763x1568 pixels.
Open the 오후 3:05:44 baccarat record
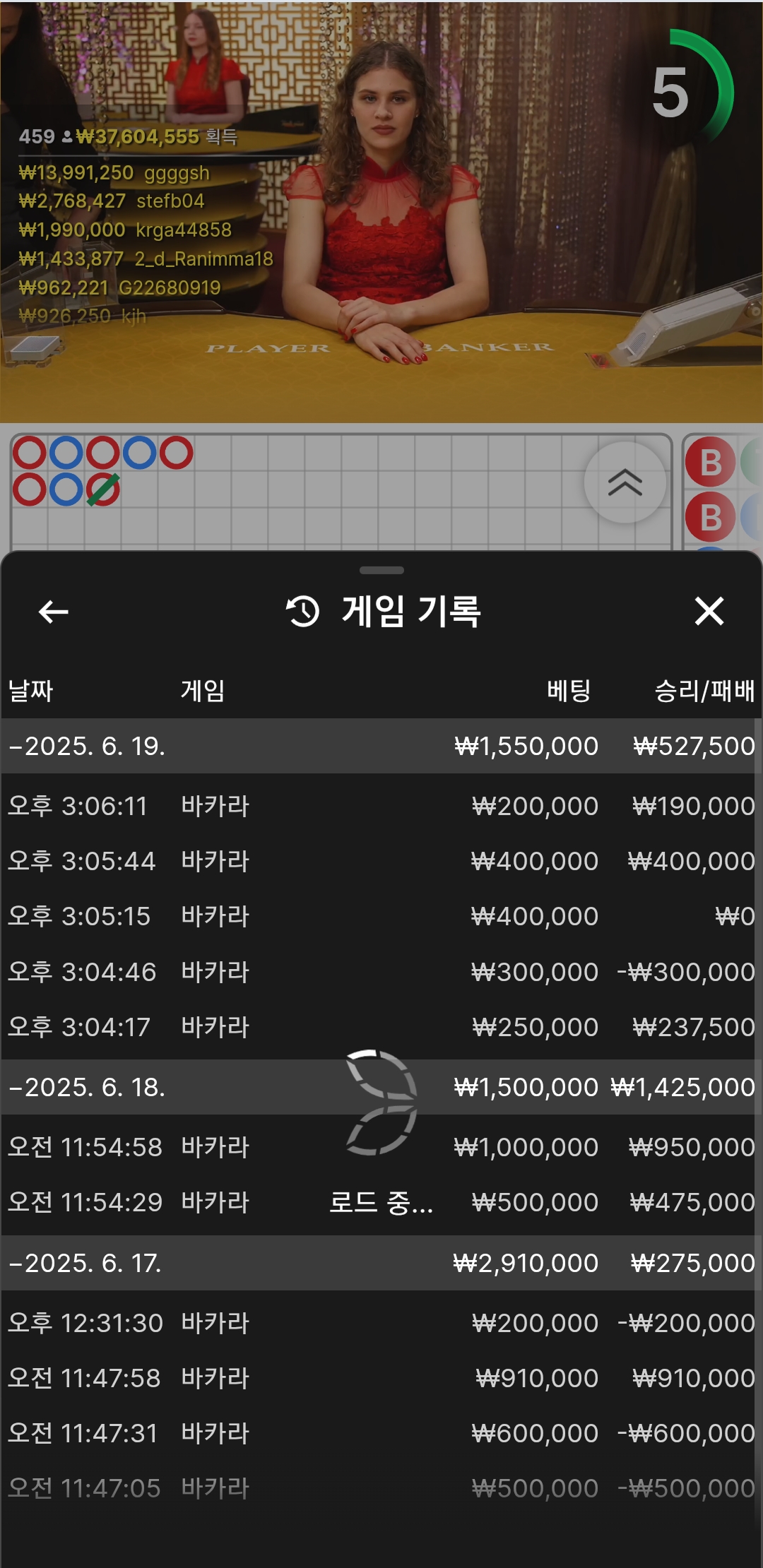pyautogui.click(x=381, y=861)
